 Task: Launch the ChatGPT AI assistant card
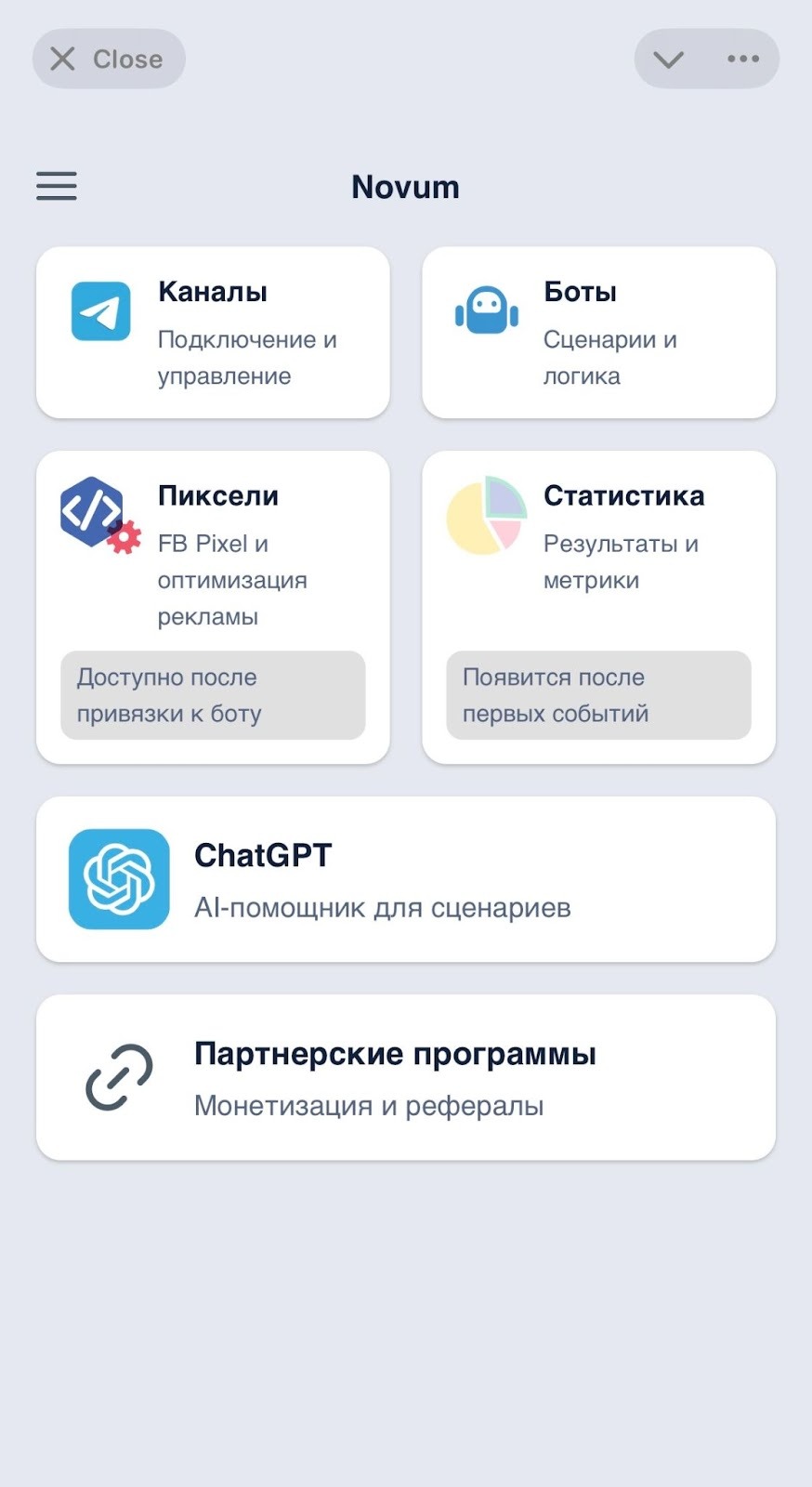[x=406, y=879]
